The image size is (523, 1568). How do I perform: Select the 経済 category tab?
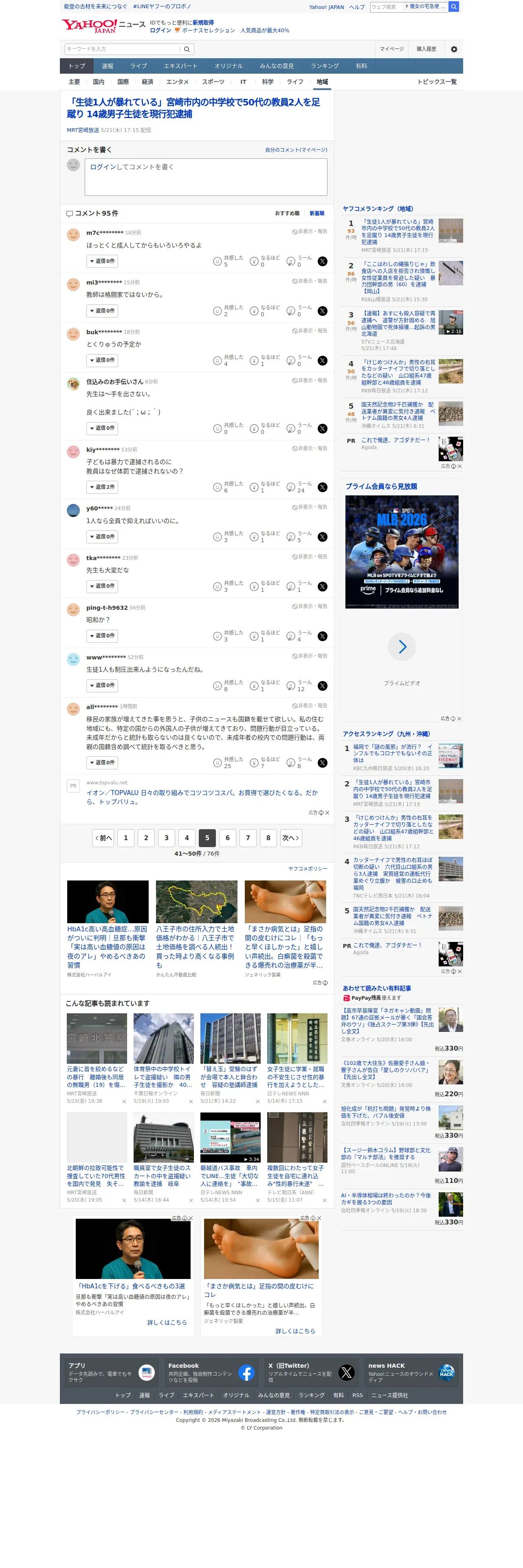[x=147, y=82]
